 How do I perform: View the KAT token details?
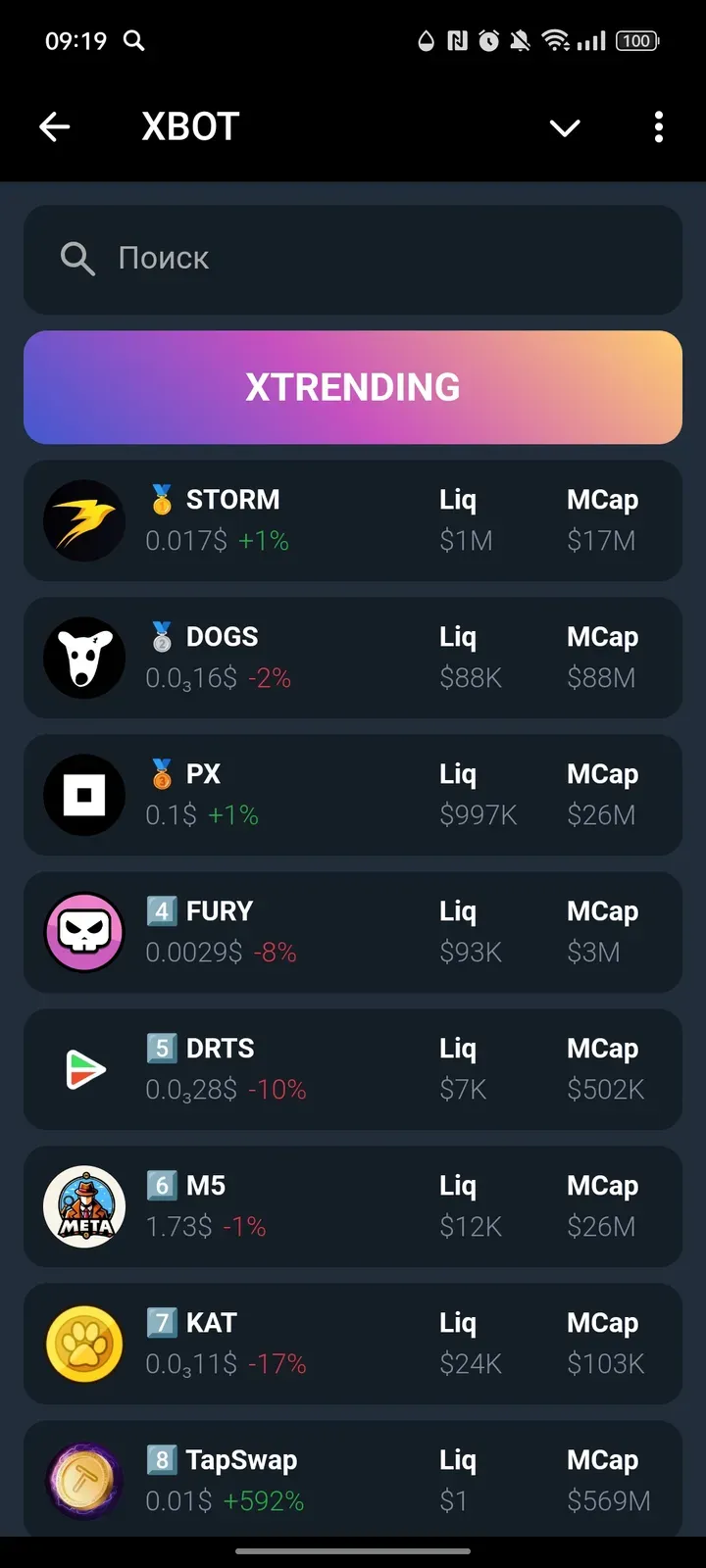353,1344
